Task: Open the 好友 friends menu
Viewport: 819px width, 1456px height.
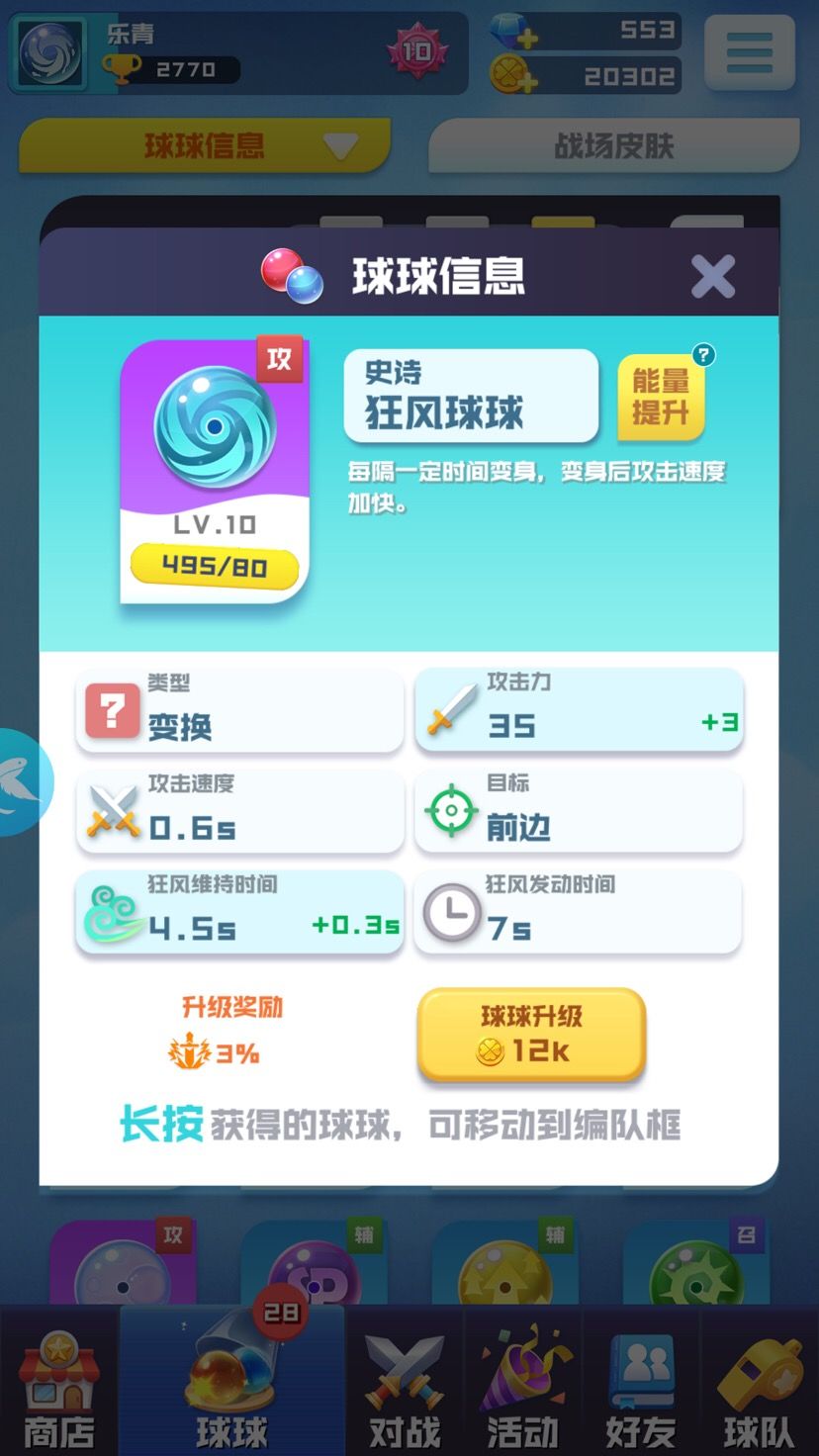Action: [640, 1385]
